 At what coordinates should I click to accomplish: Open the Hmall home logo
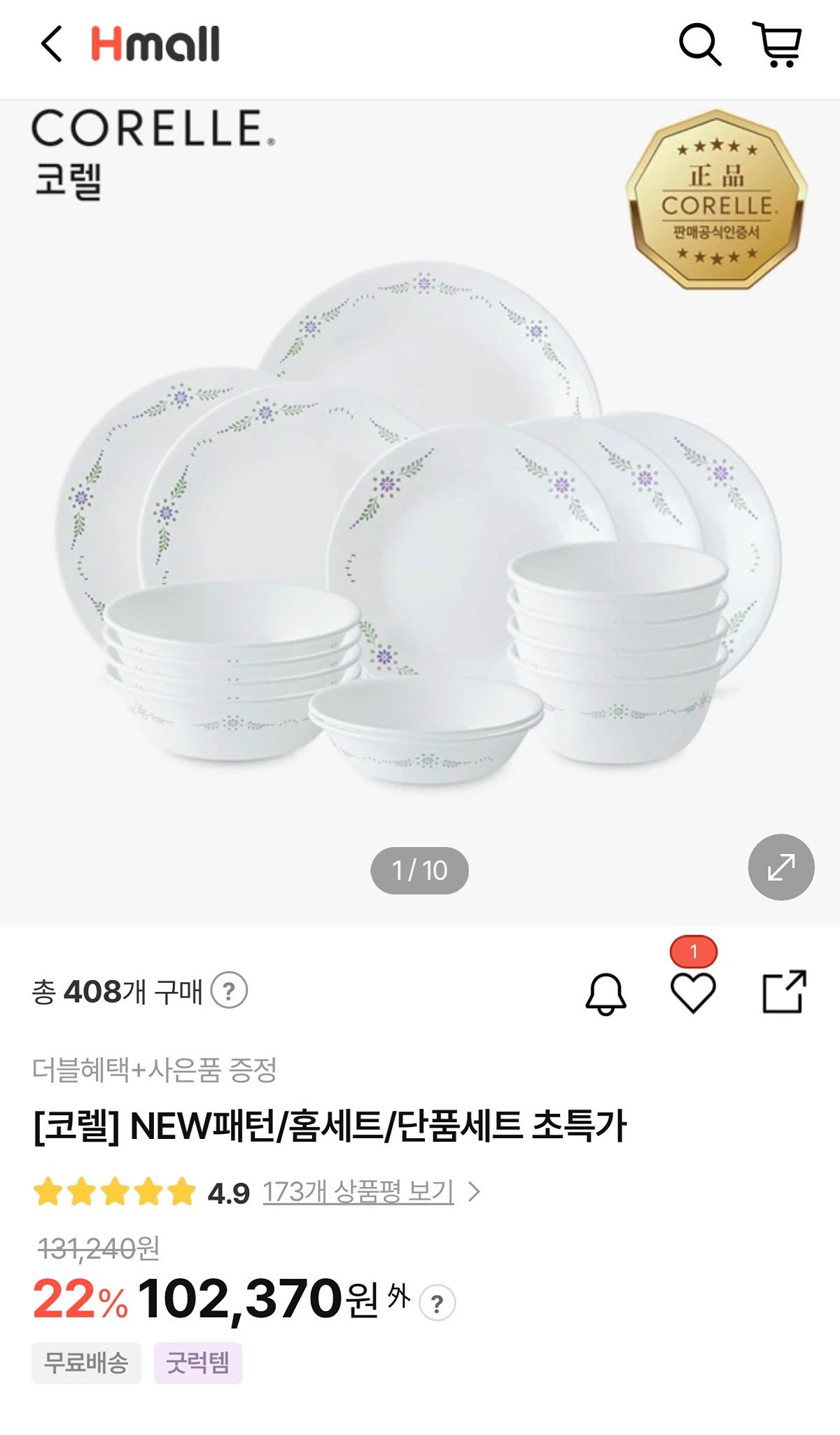click(x=155, y=44)
